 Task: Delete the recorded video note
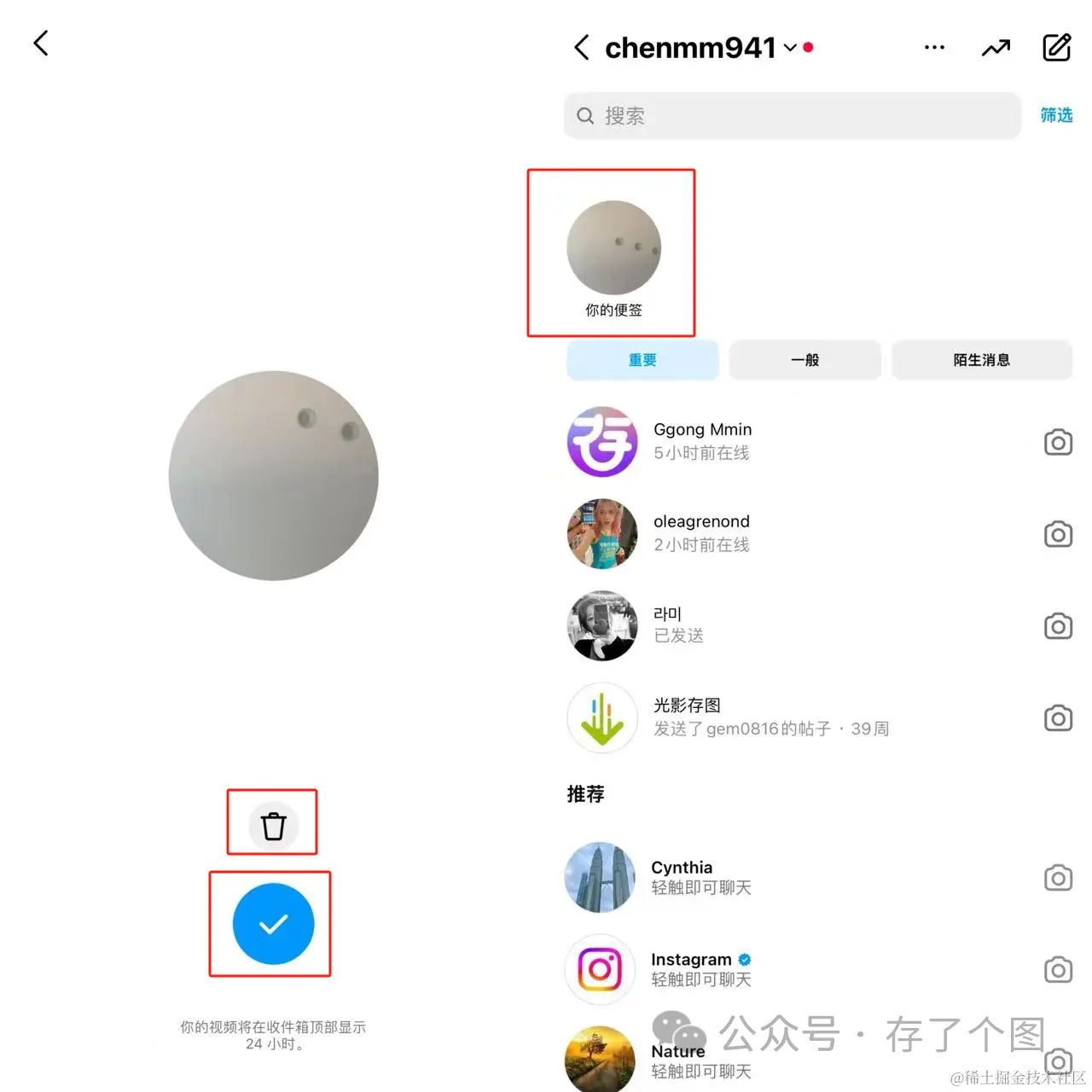click(x=273, y=825)
